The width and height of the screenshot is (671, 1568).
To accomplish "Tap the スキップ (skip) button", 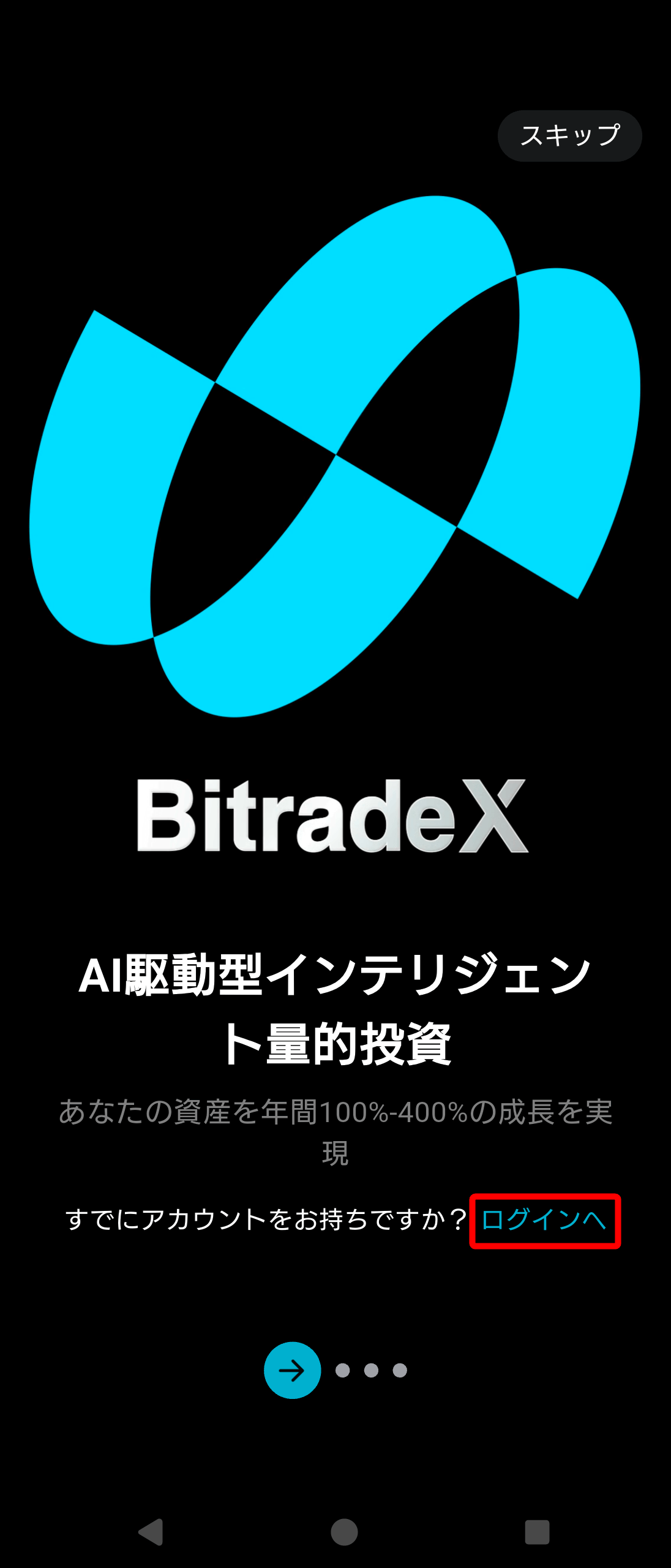I will point(569,136).
